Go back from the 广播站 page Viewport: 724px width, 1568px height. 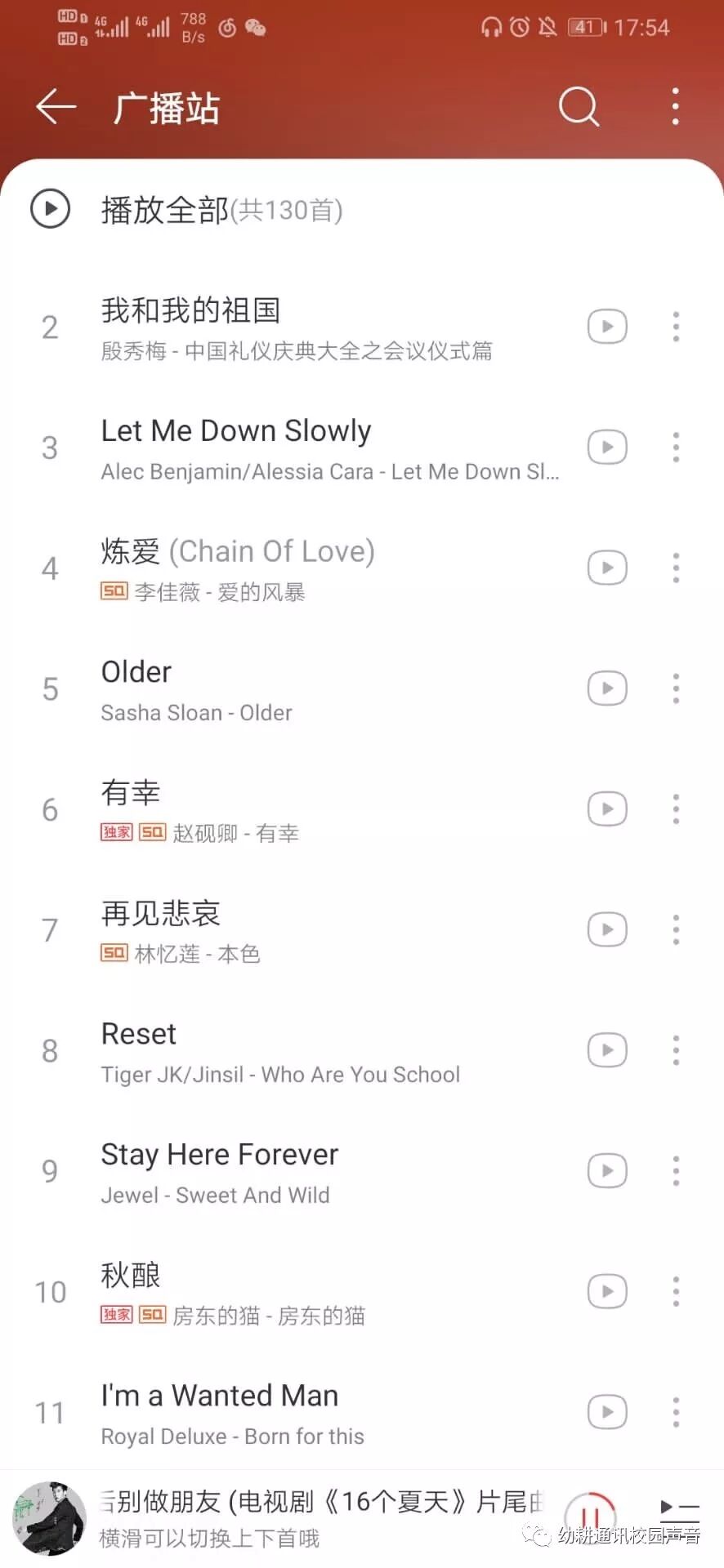(56, 107)
